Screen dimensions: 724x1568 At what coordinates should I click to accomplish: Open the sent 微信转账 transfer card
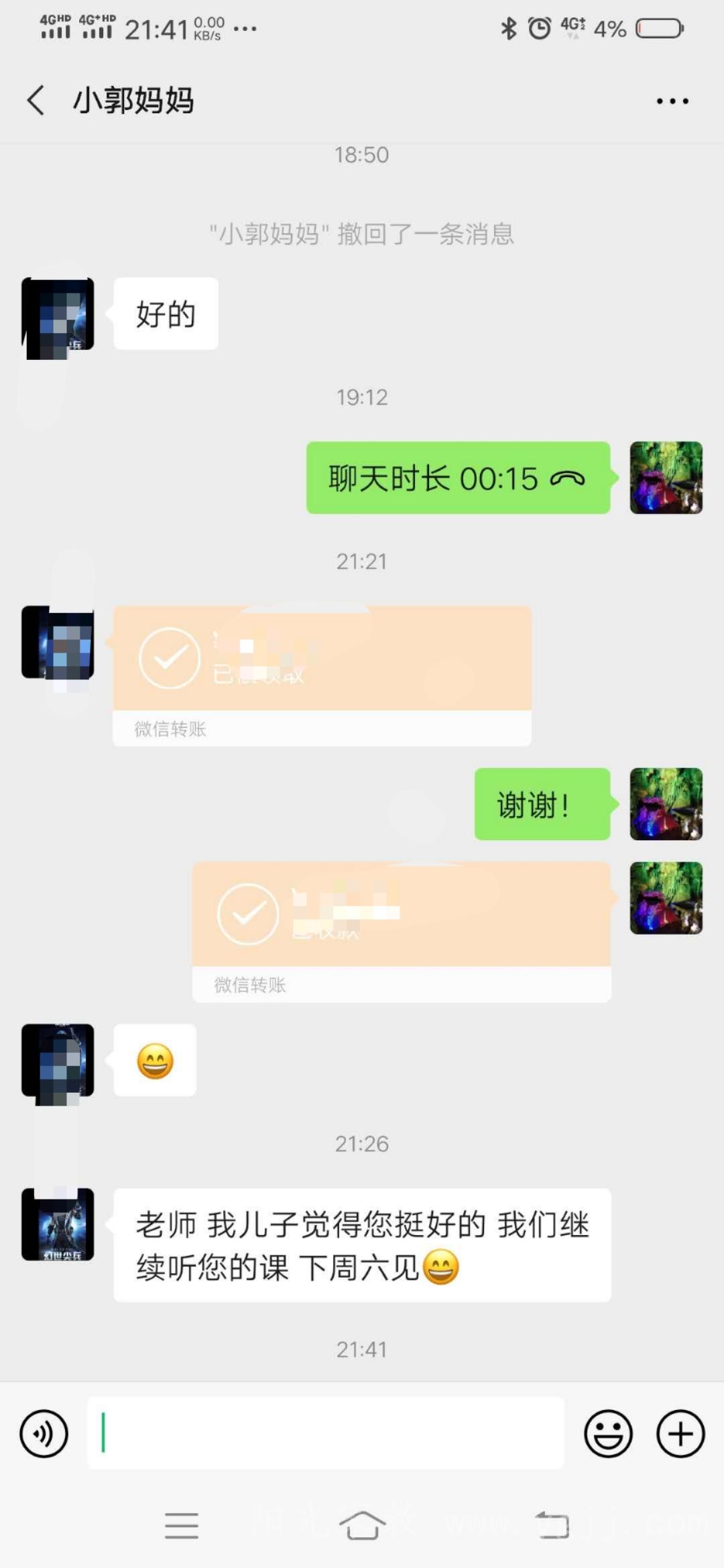(x=401, y=930)
